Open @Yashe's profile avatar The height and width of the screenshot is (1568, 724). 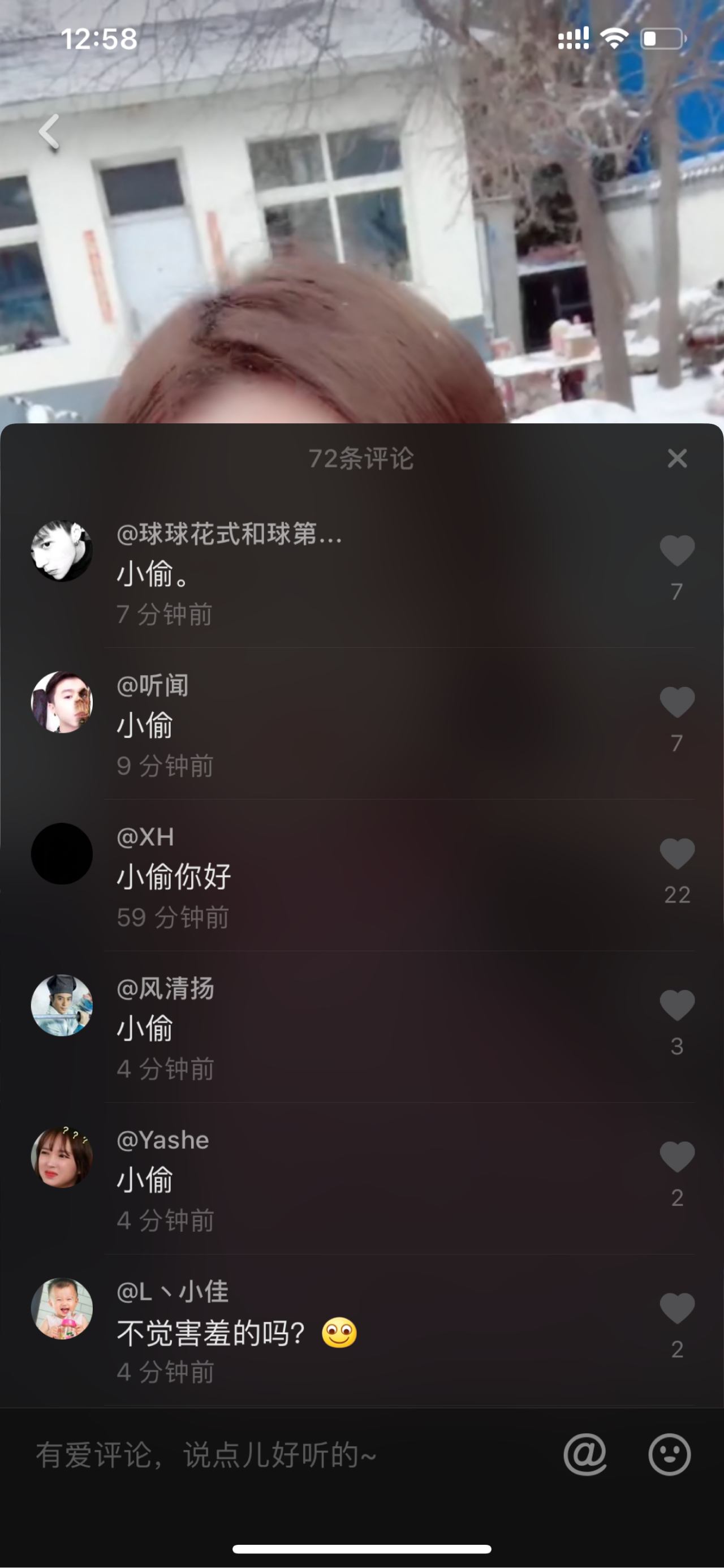coord(62,1157)
